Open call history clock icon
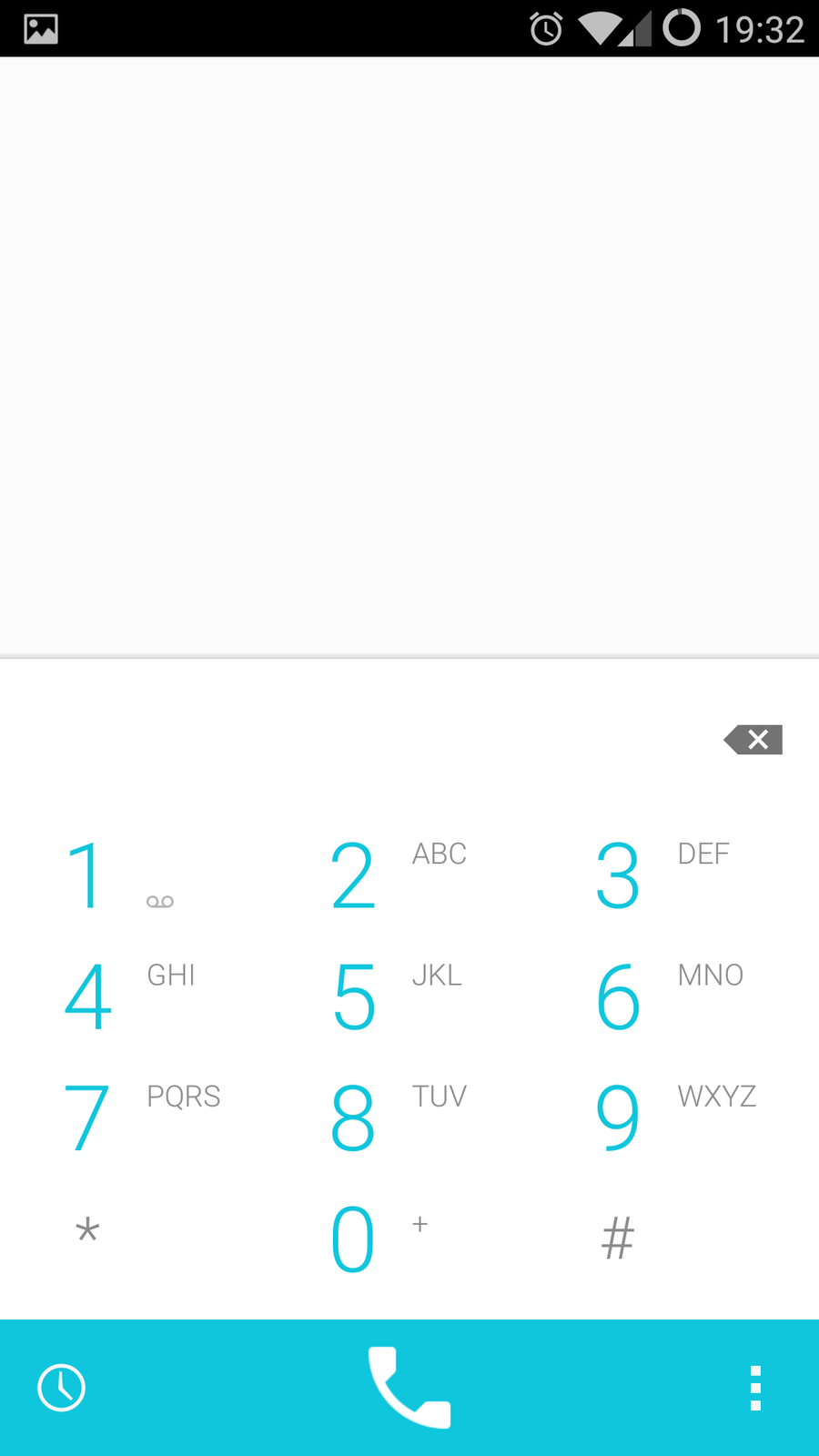Viewport: 819px width, 1456px height. (62, 1388)
